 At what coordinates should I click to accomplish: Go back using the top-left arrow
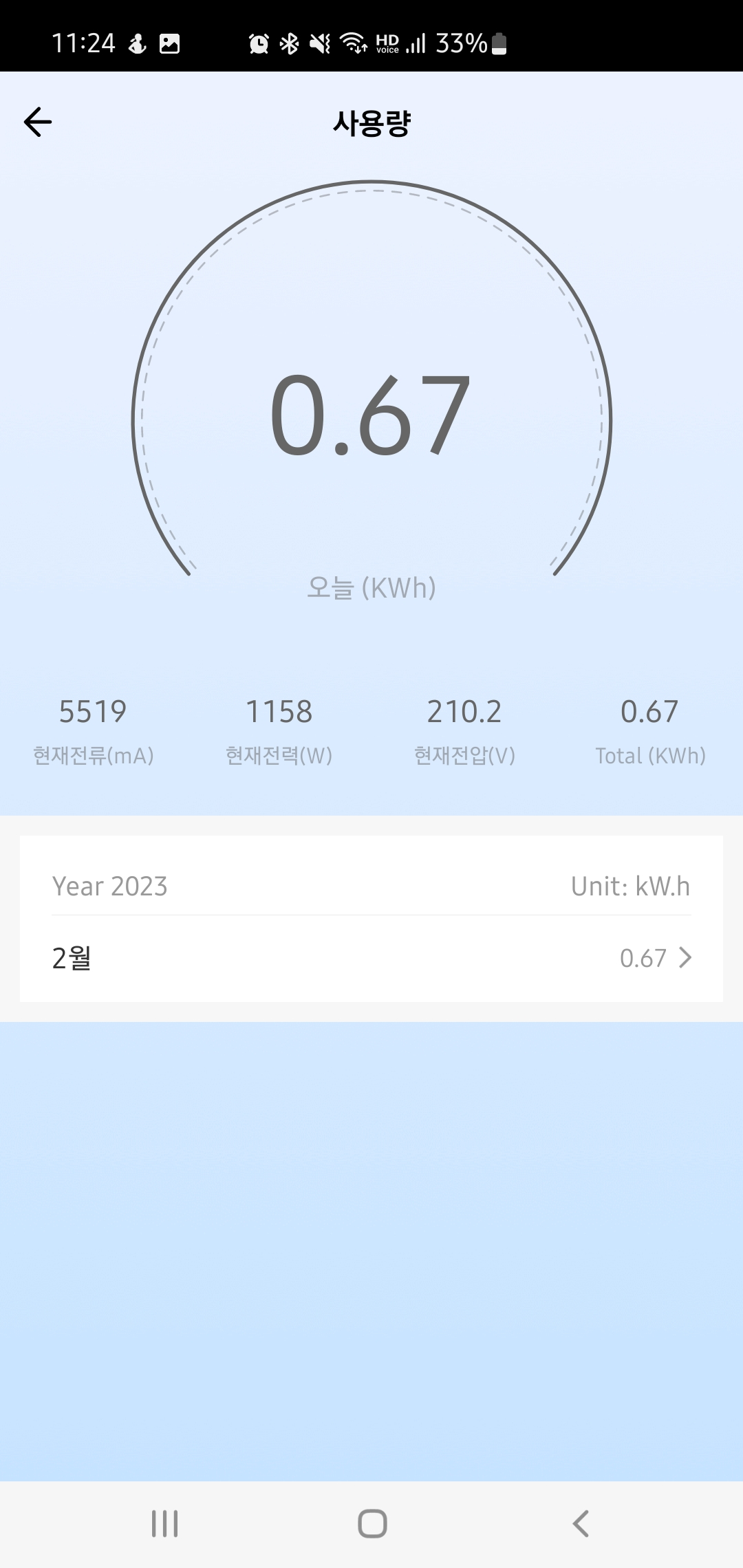point(38,122)
